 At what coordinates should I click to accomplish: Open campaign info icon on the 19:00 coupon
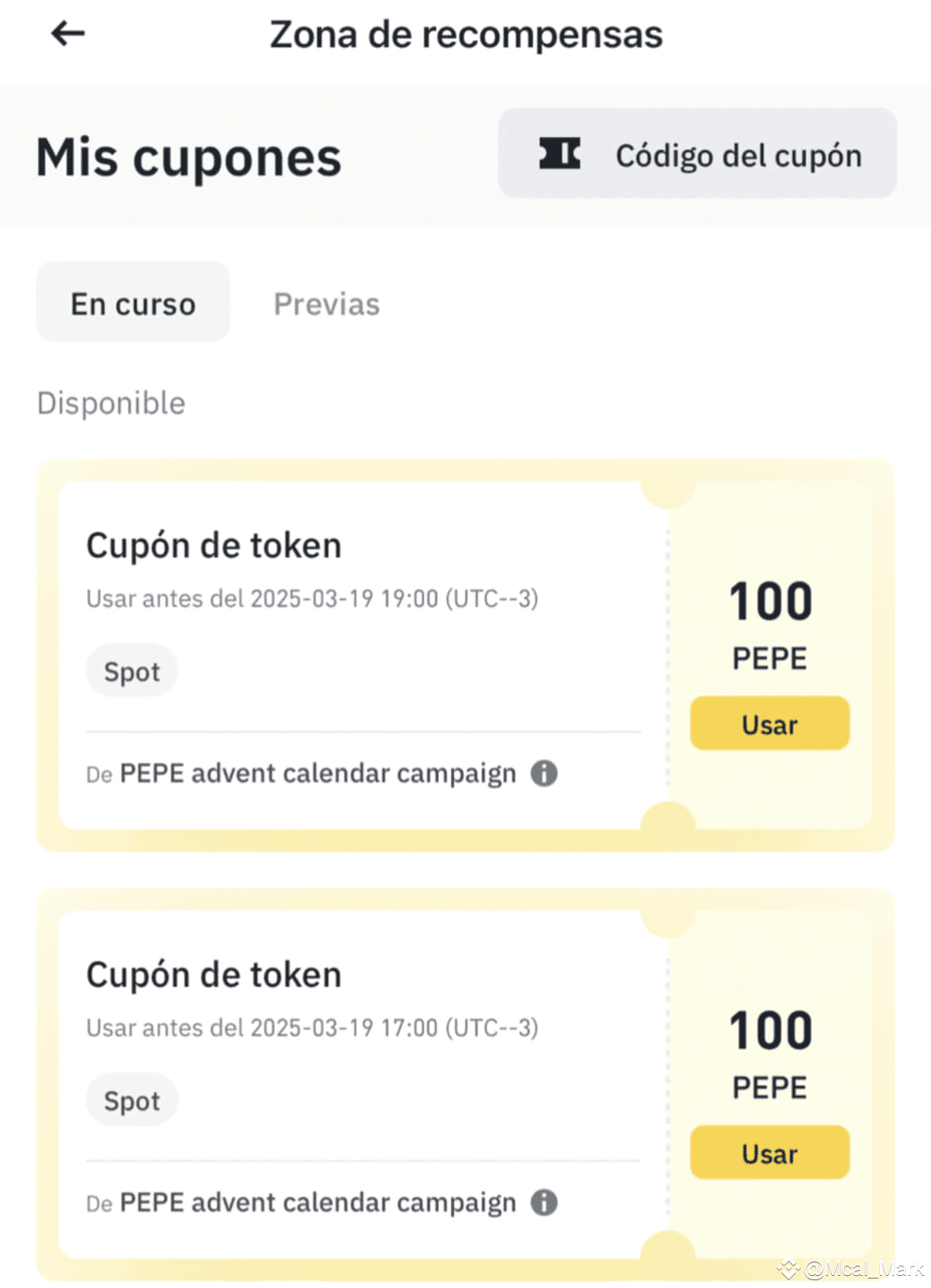(544, 773)
